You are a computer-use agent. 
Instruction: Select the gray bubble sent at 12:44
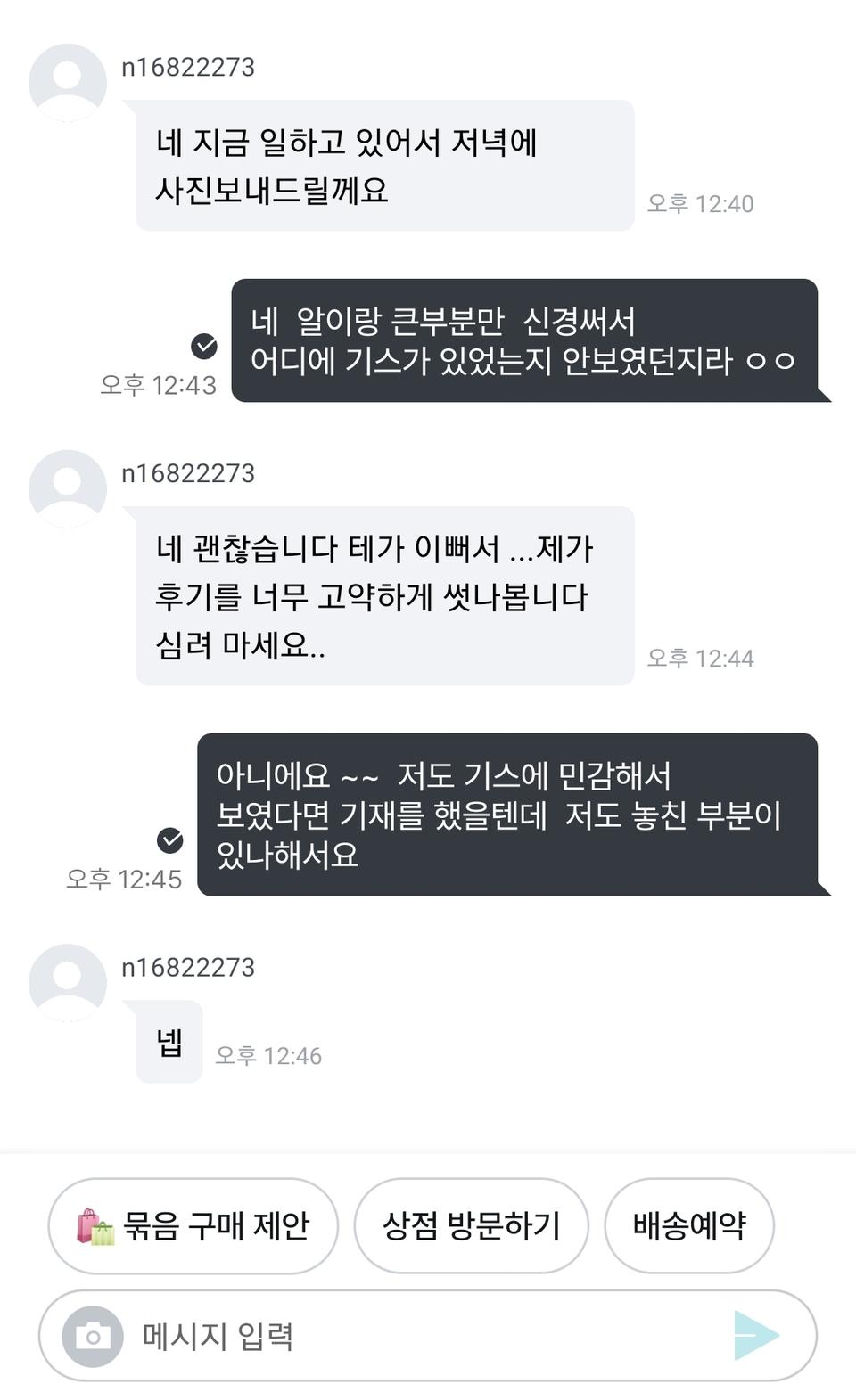coord(383,595)
